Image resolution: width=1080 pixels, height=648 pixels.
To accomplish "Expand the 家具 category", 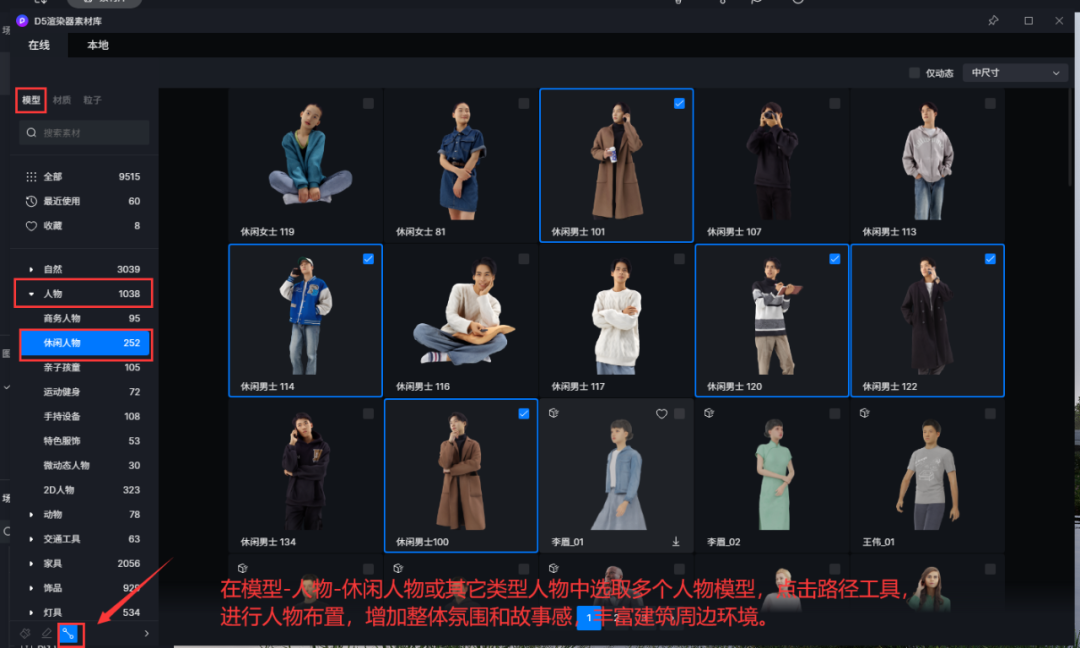I will tap(32, 563).
